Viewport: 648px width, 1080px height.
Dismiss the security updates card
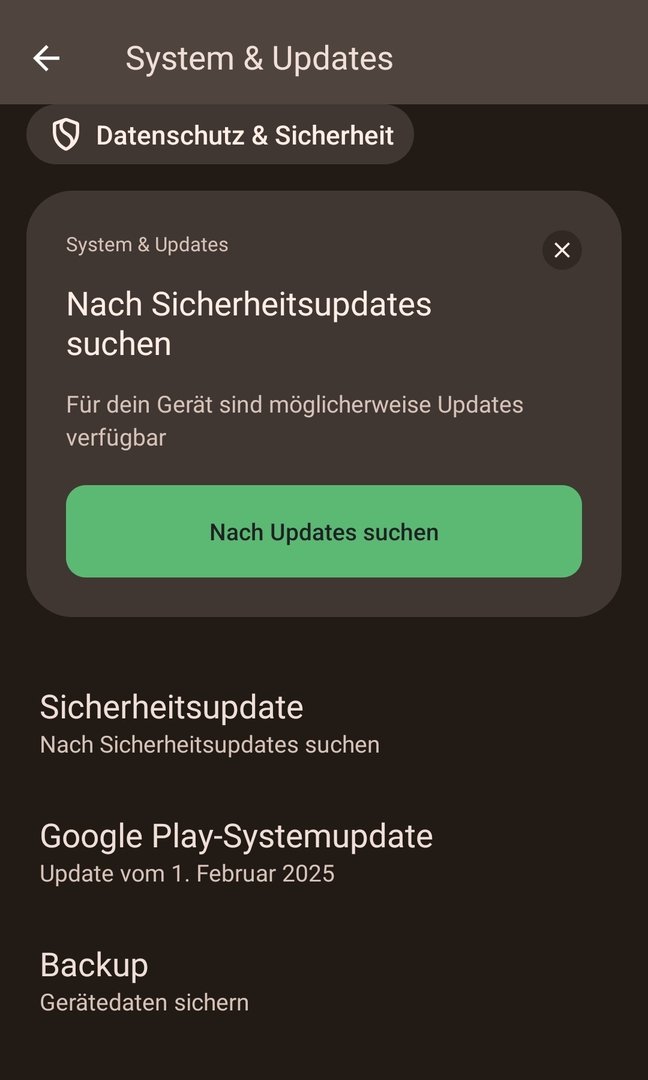tap(562, 250)
